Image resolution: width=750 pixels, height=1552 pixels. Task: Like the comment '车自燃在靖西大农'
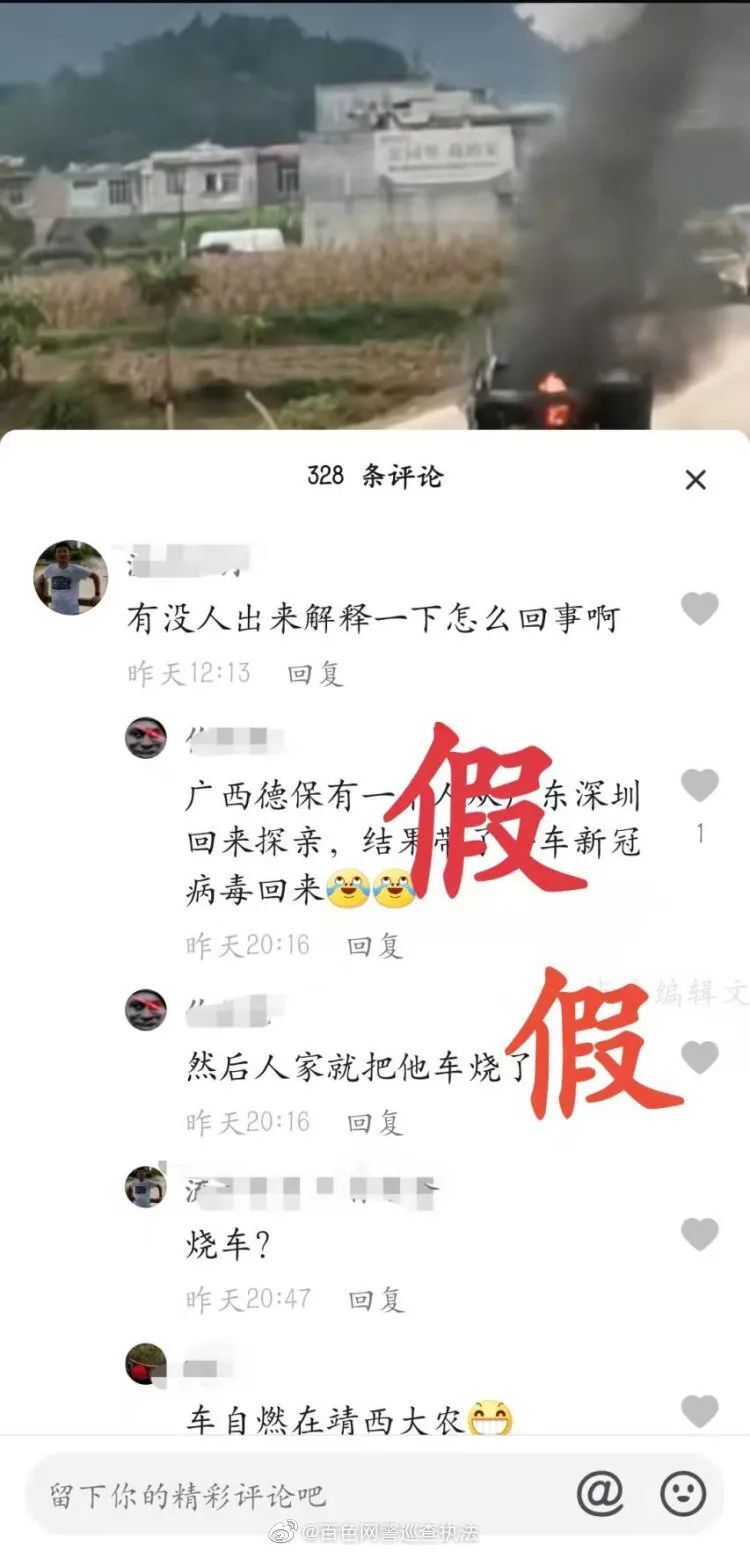coord(699,1411)
